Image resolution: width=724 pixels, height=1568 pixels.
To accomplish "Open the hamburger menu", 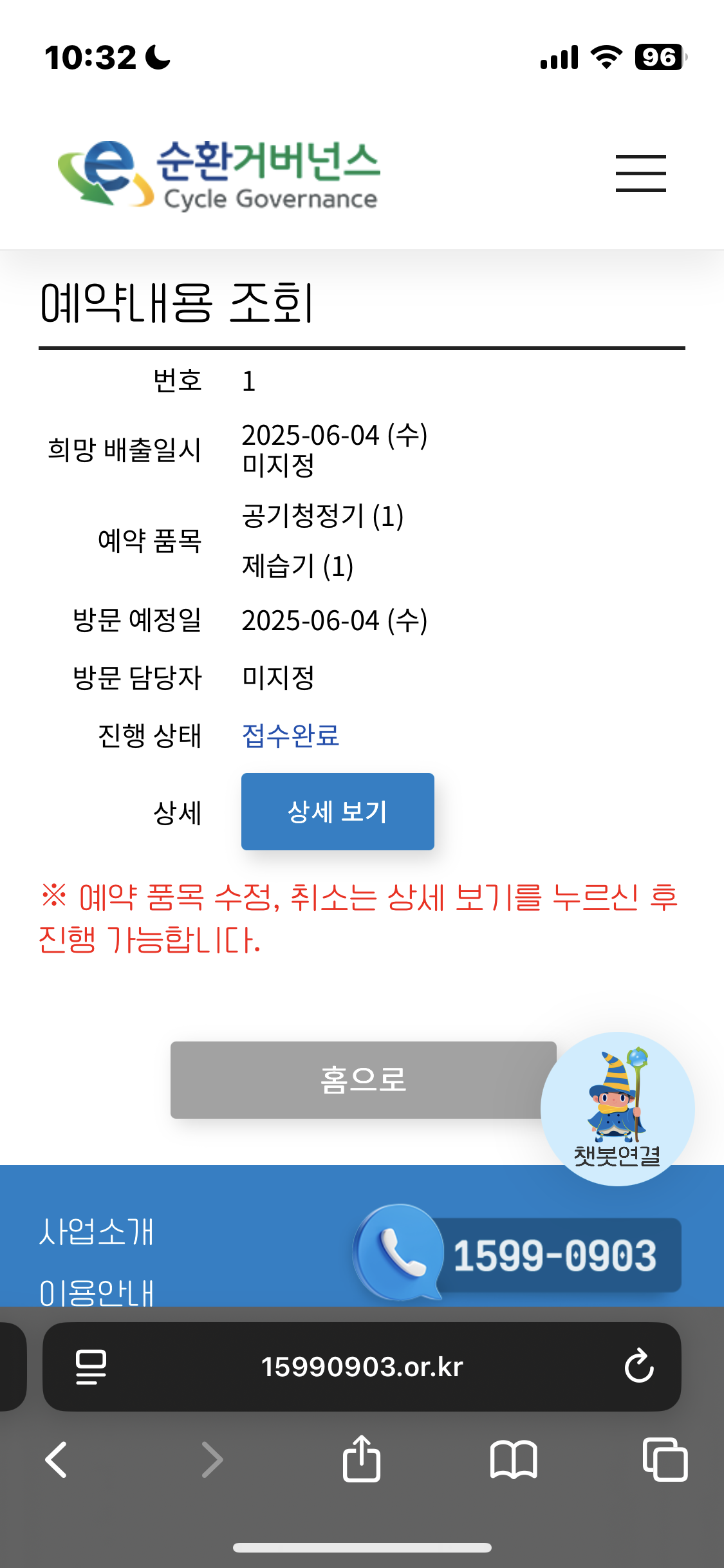I will coord(640,173).
